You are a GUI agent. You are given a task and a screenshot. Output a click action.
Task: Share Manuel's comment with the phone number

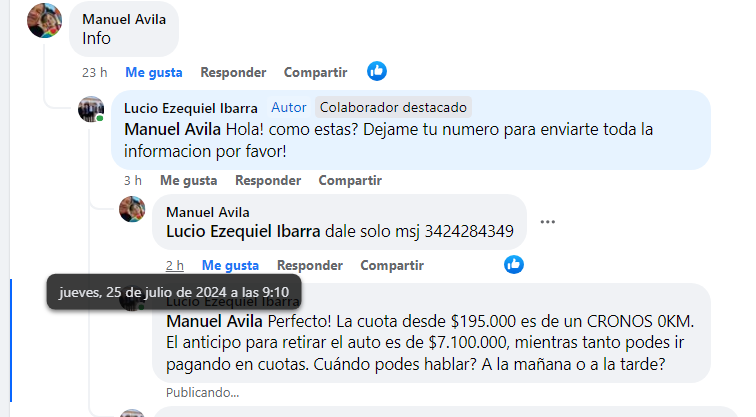point(392,265)
